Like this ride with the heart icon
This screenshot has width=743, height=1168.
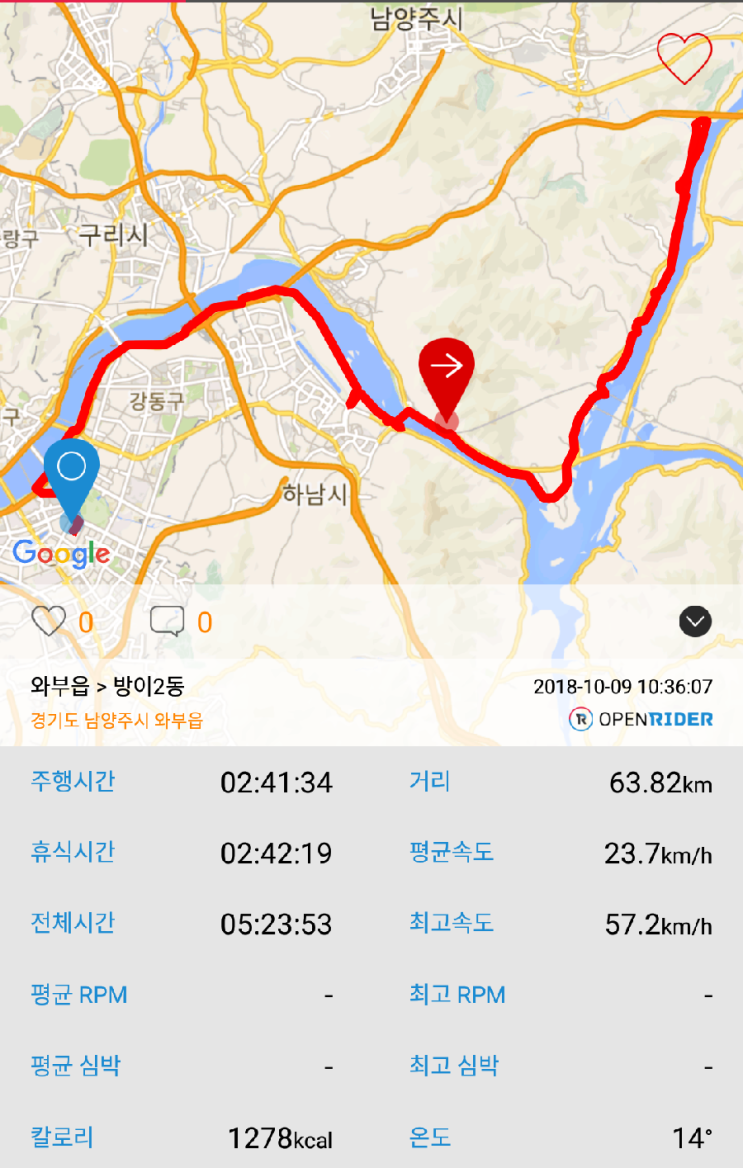(48, 622)
